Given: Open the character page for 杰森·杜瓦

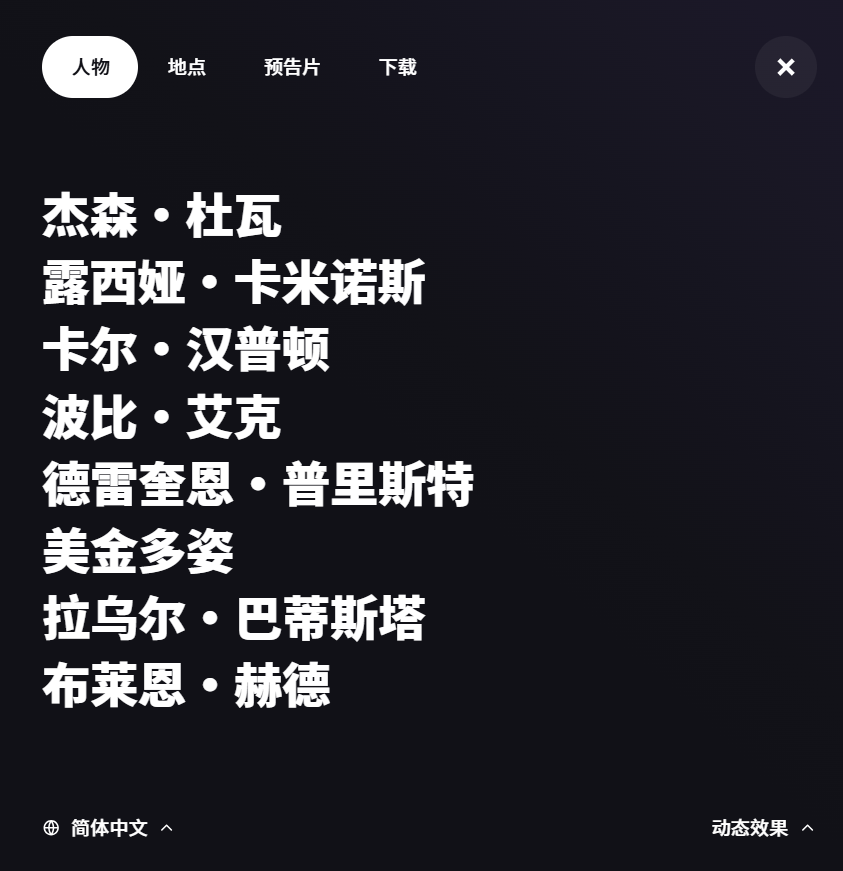Looking at the screenshot, I should tap(162, 215).
